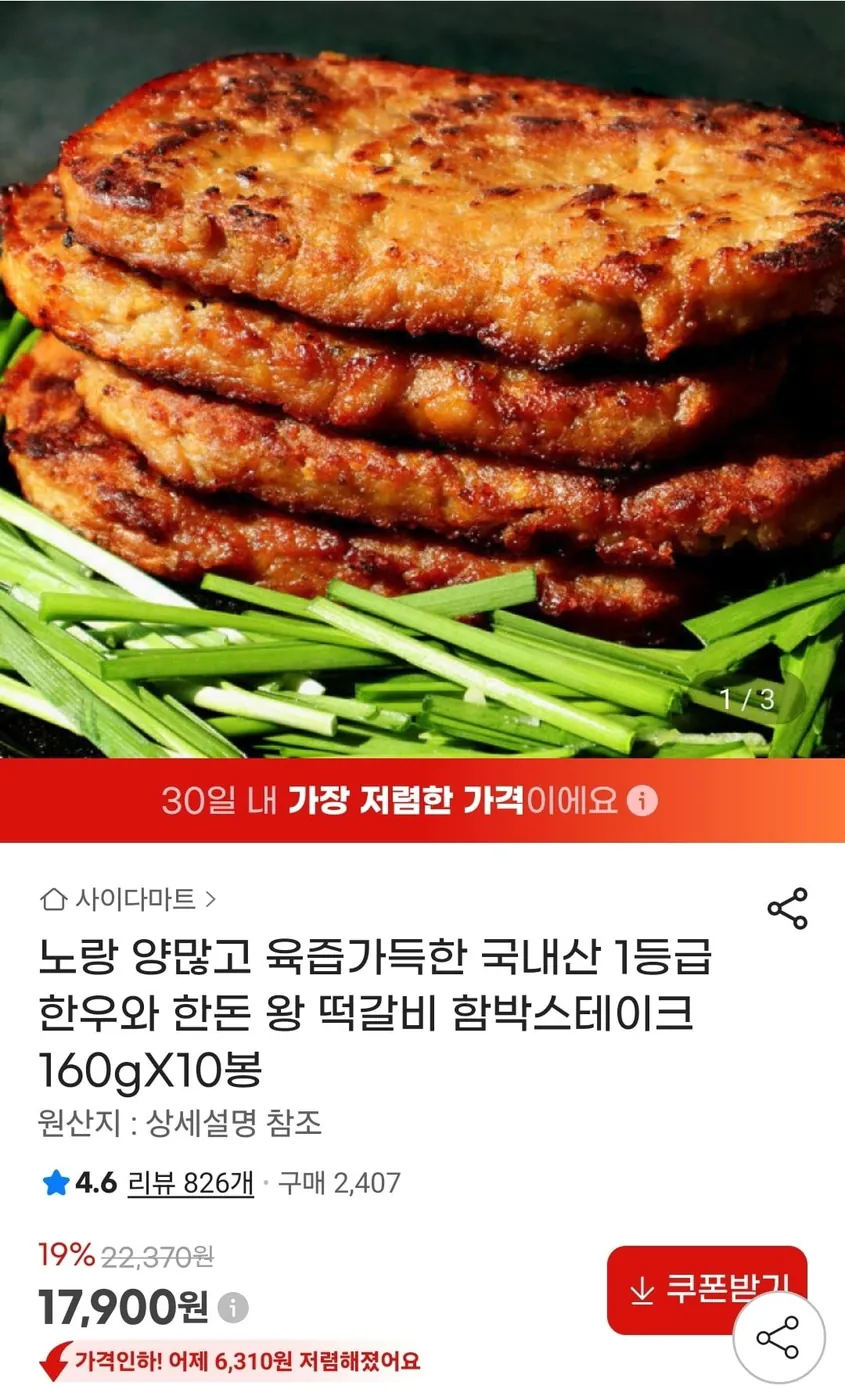Tap the 구매 2,407 purchase count
Screen dimensions: 845x1400
click(x=342, y=1184)
